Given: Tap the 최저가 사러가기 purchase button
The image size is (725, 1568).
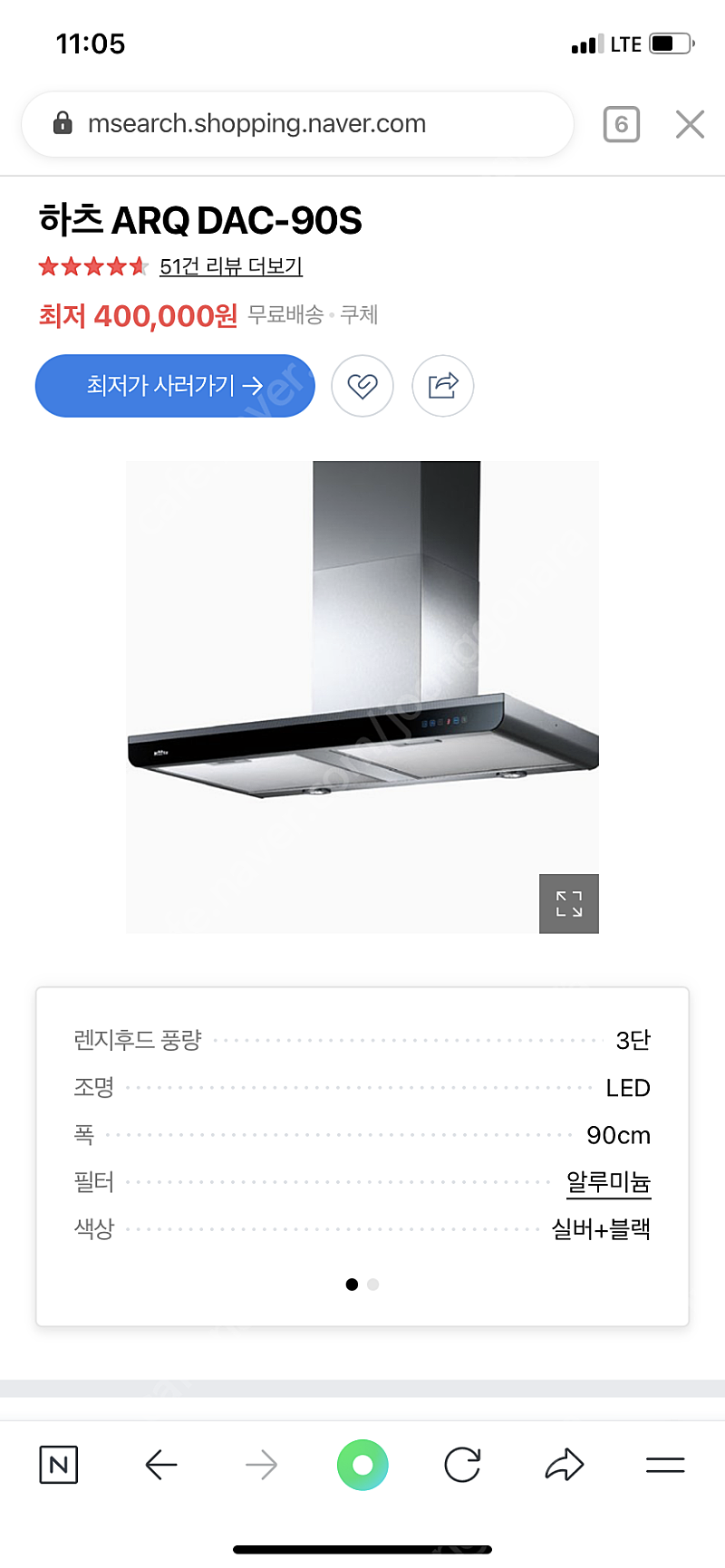Looking at the screenshot, I should click(174, 386).
